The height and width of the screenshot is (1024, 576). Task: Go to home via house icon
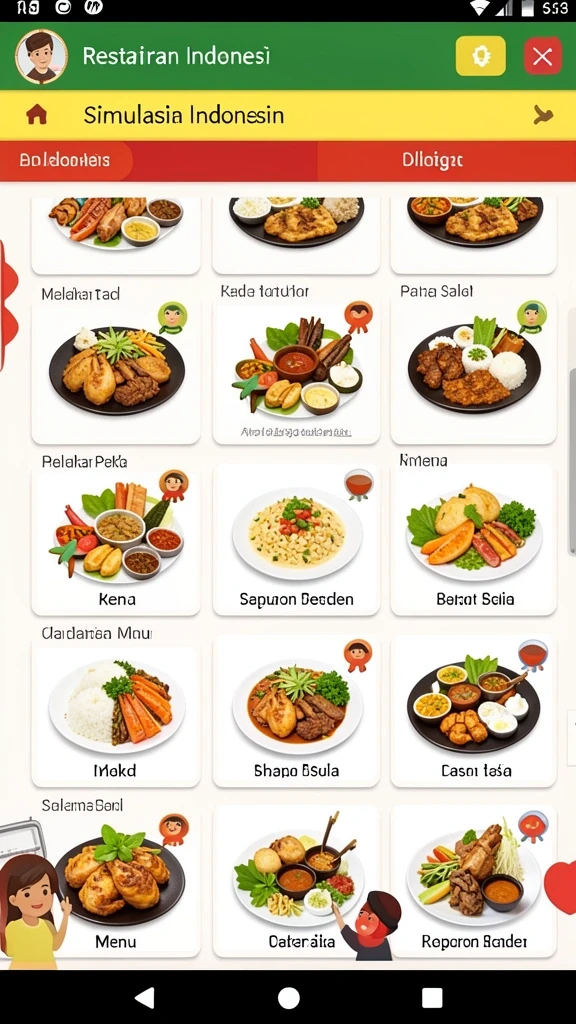tap(37, 115)
